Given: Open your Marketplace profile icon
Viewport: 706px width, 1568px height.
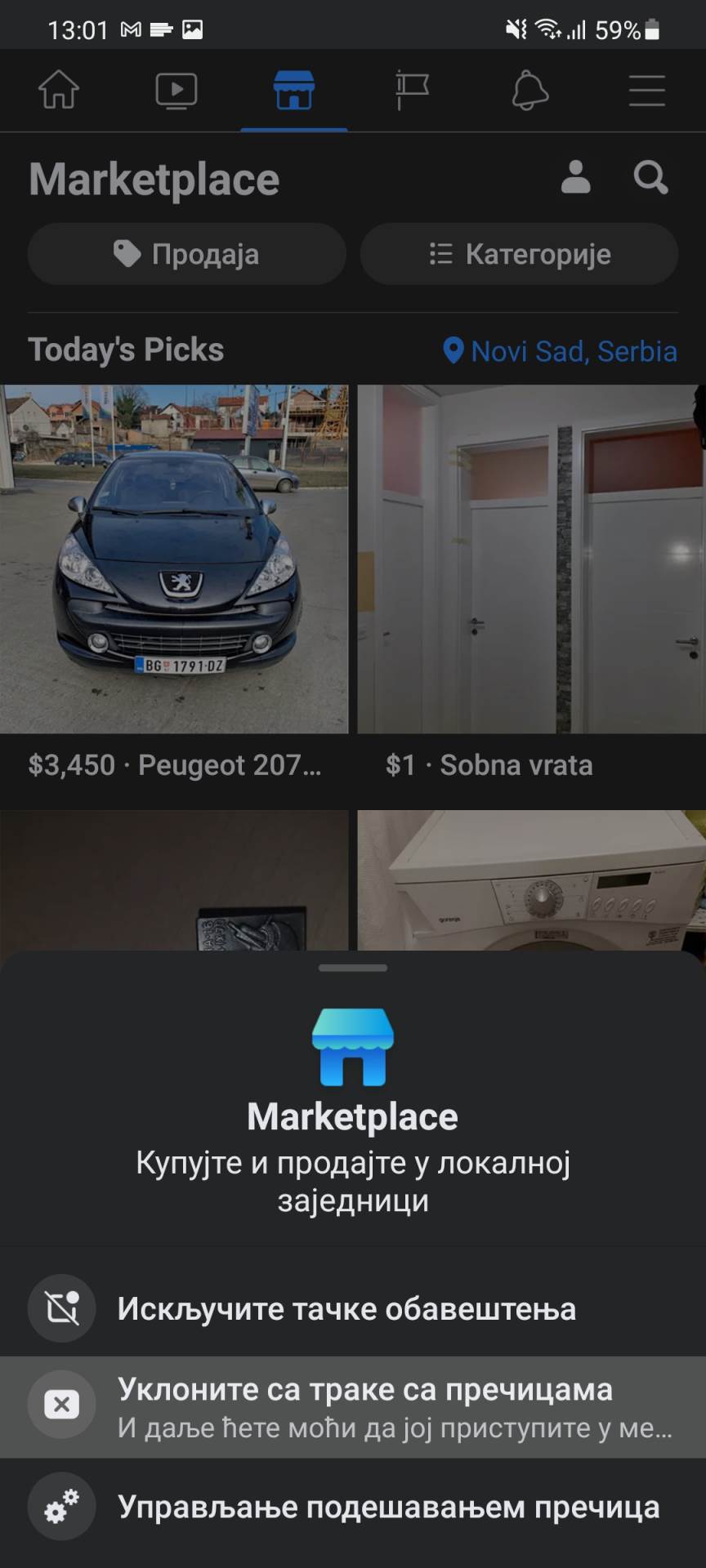Looking at the screenshot, I should point(574,177).
